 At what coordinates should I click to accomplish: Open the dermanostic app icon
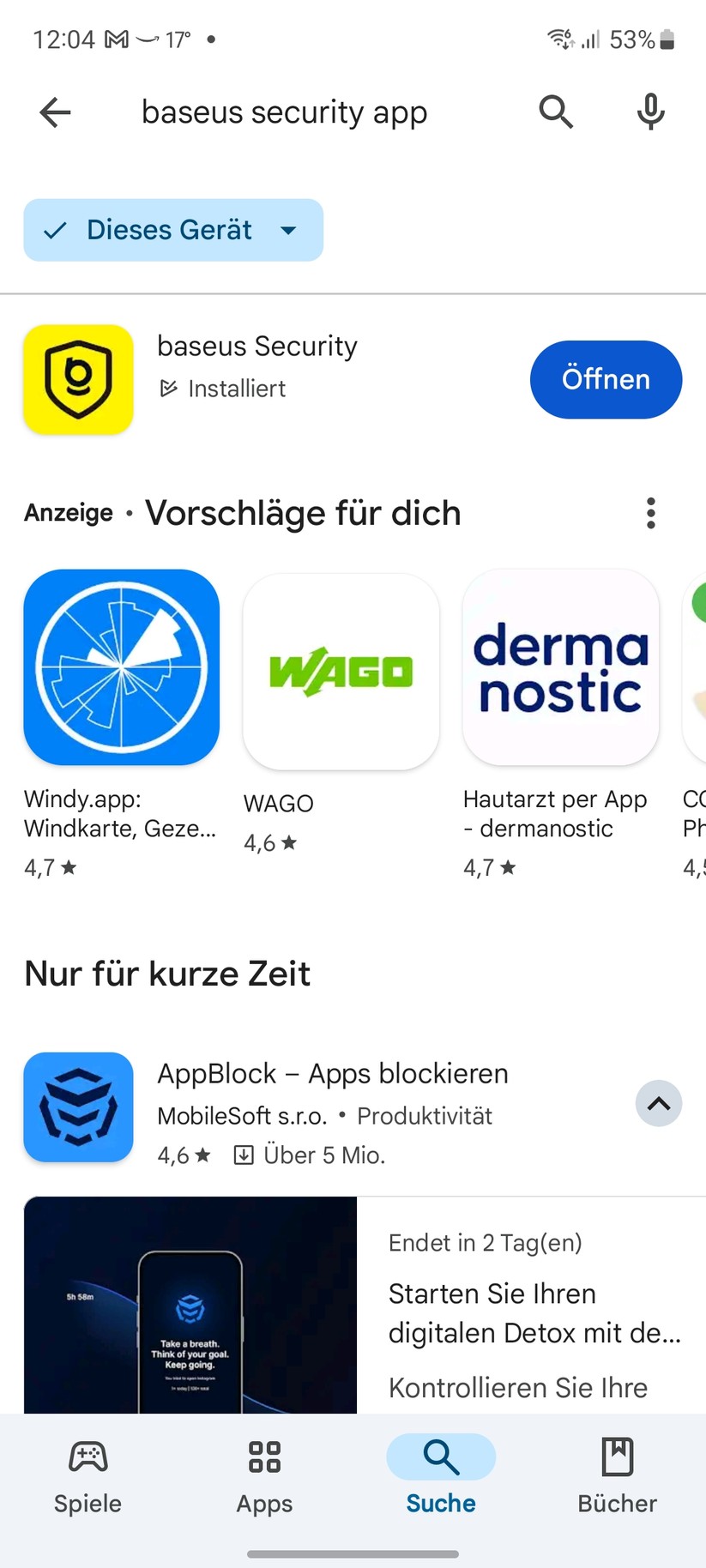(560, 667)
